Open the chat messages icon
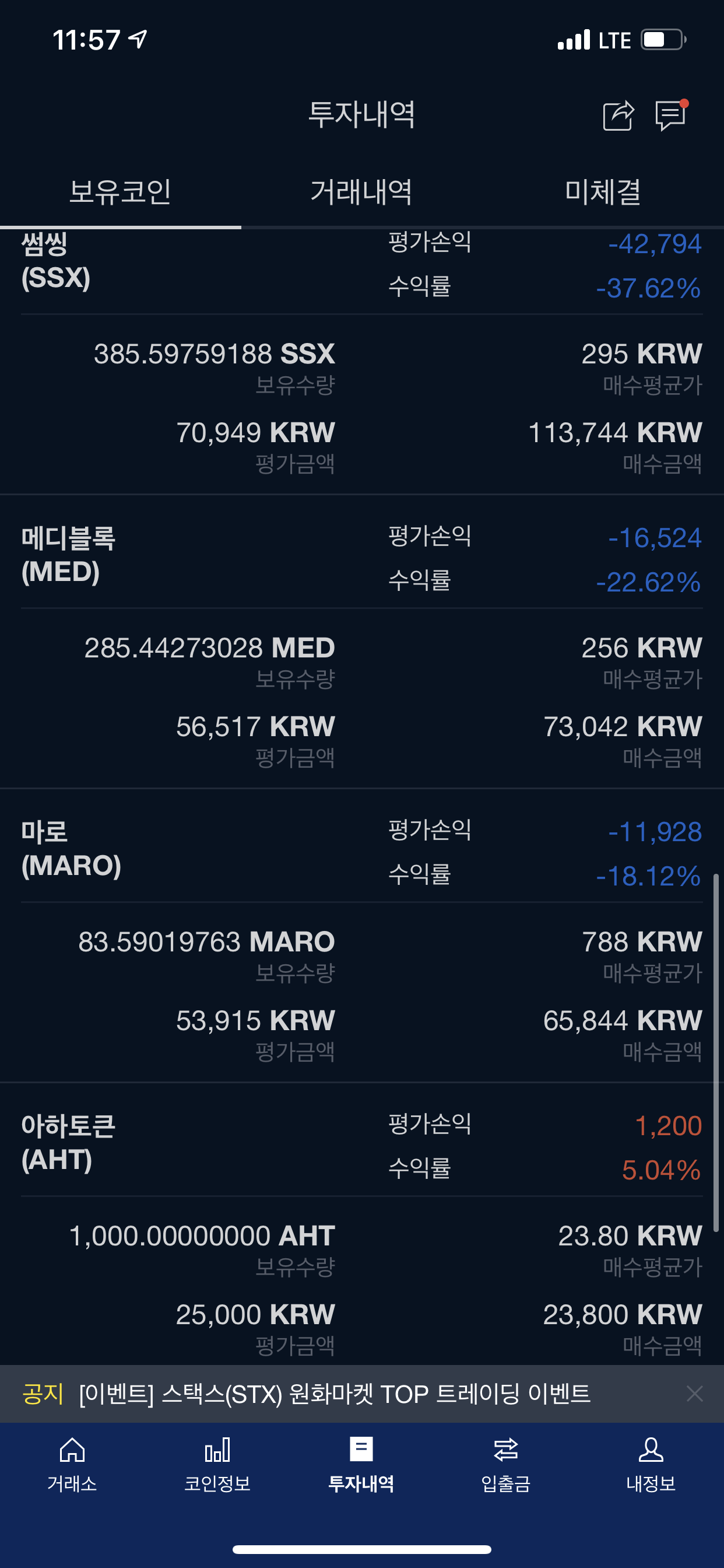Viewport: 724px width, 1568px height. tap(672, 114)
